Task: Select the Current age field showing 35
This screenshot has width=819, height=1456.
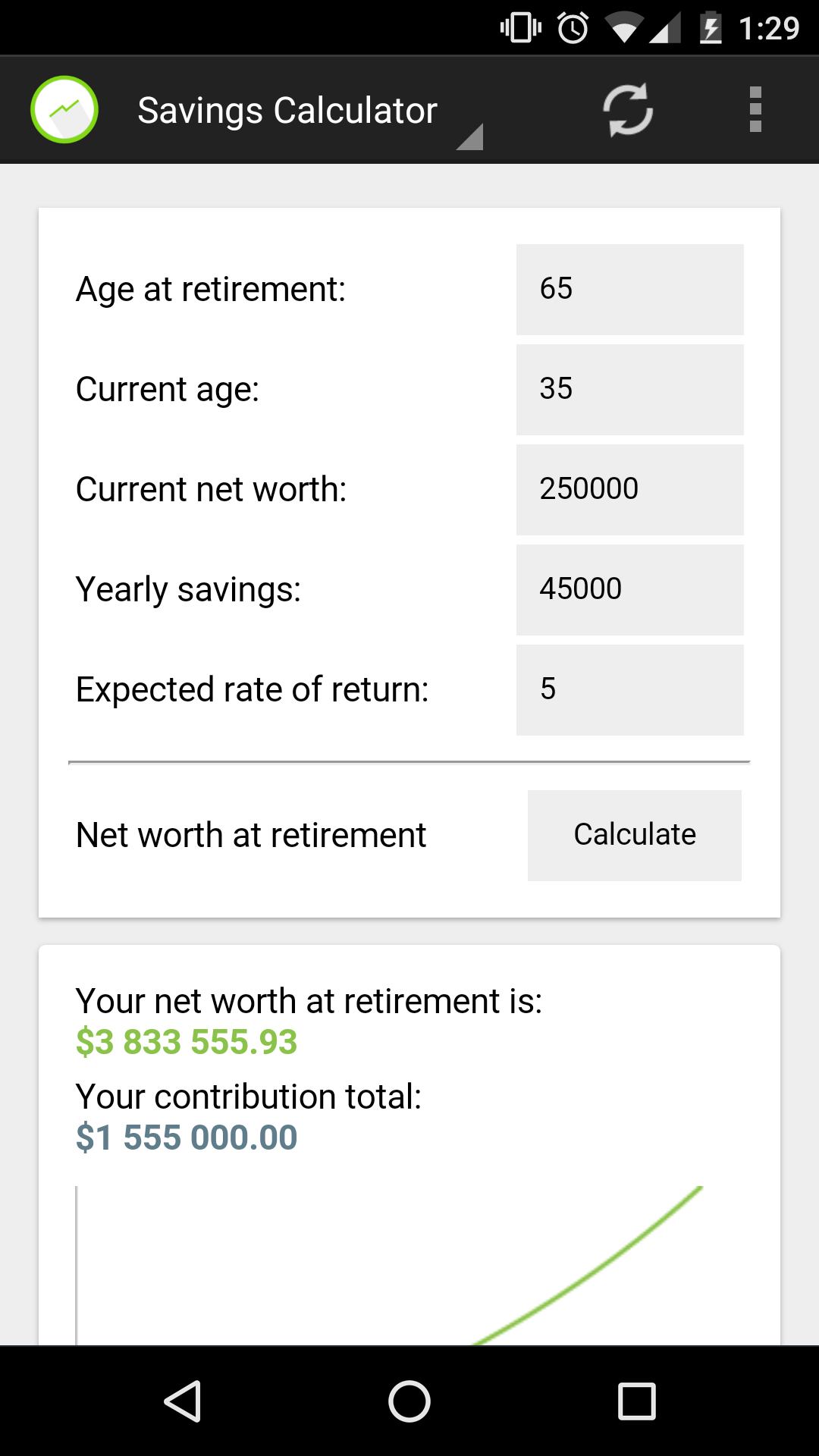Action: 629,389
